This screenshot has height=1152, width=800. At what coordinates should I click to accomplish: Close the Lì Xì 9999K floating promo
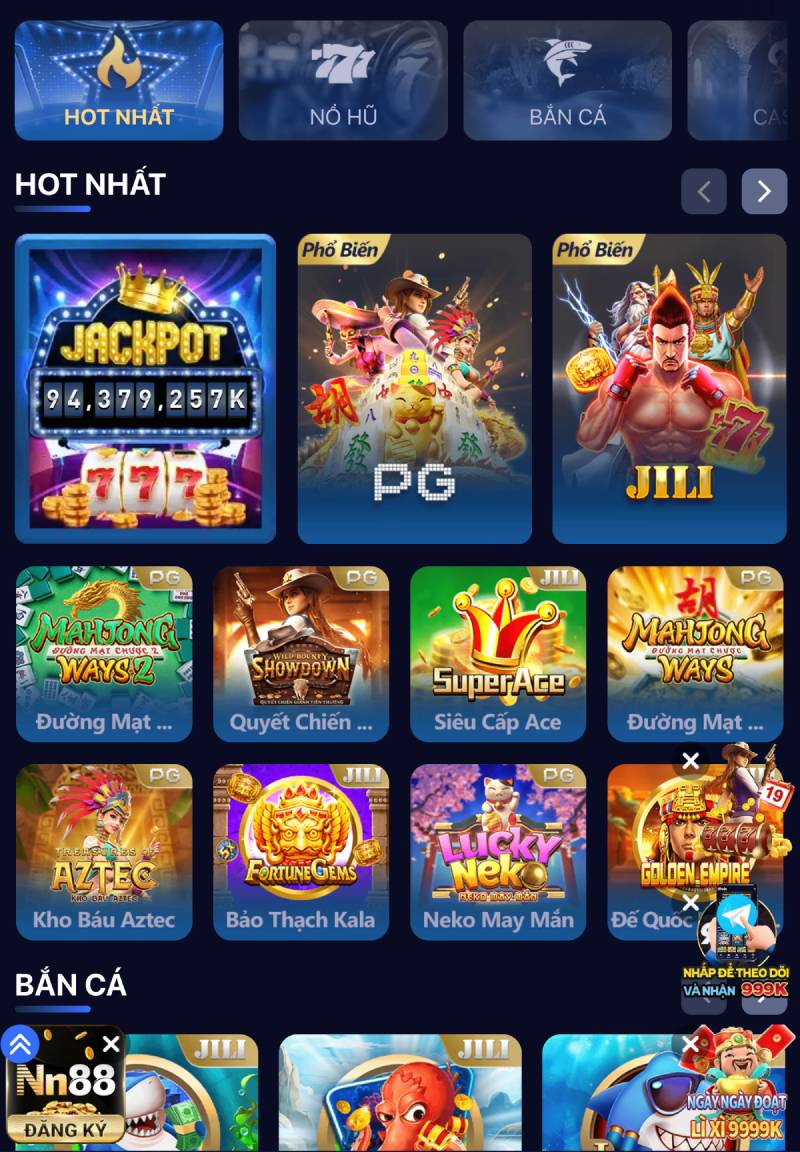[x=690, y=1044]
